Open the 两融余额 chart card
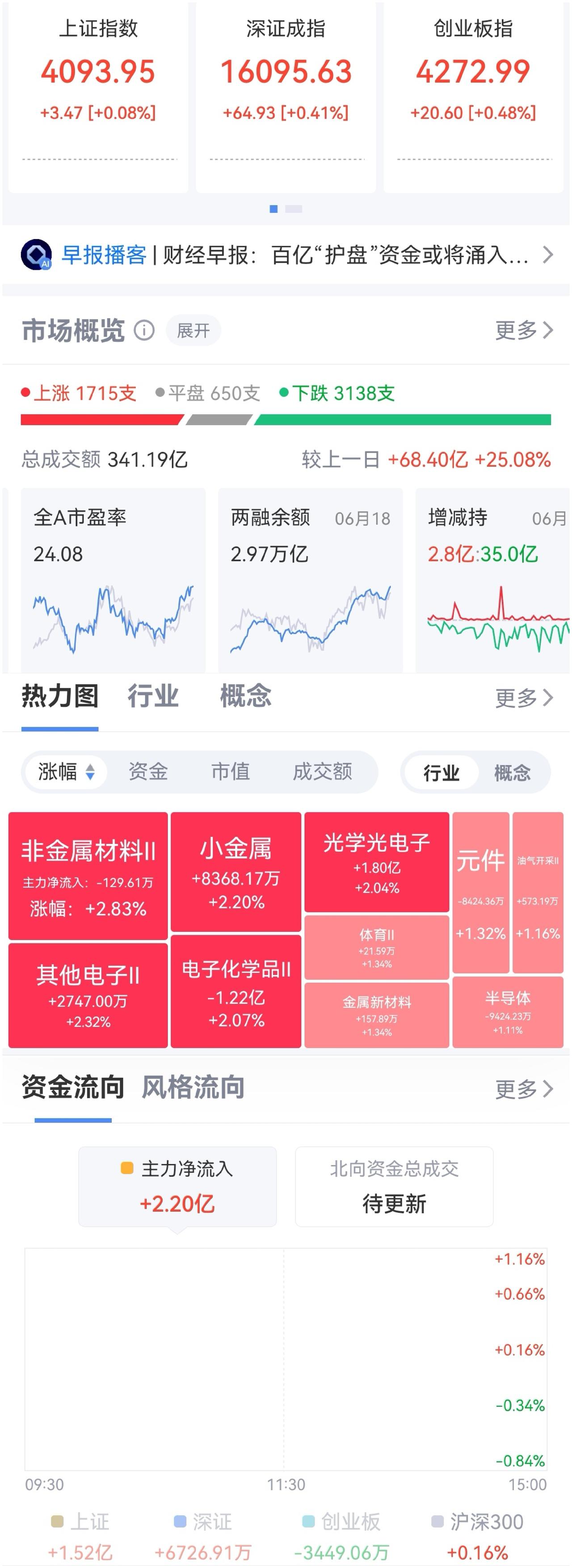The width and height of the screenshot is (572, 1568). click(x=310, y=580)
